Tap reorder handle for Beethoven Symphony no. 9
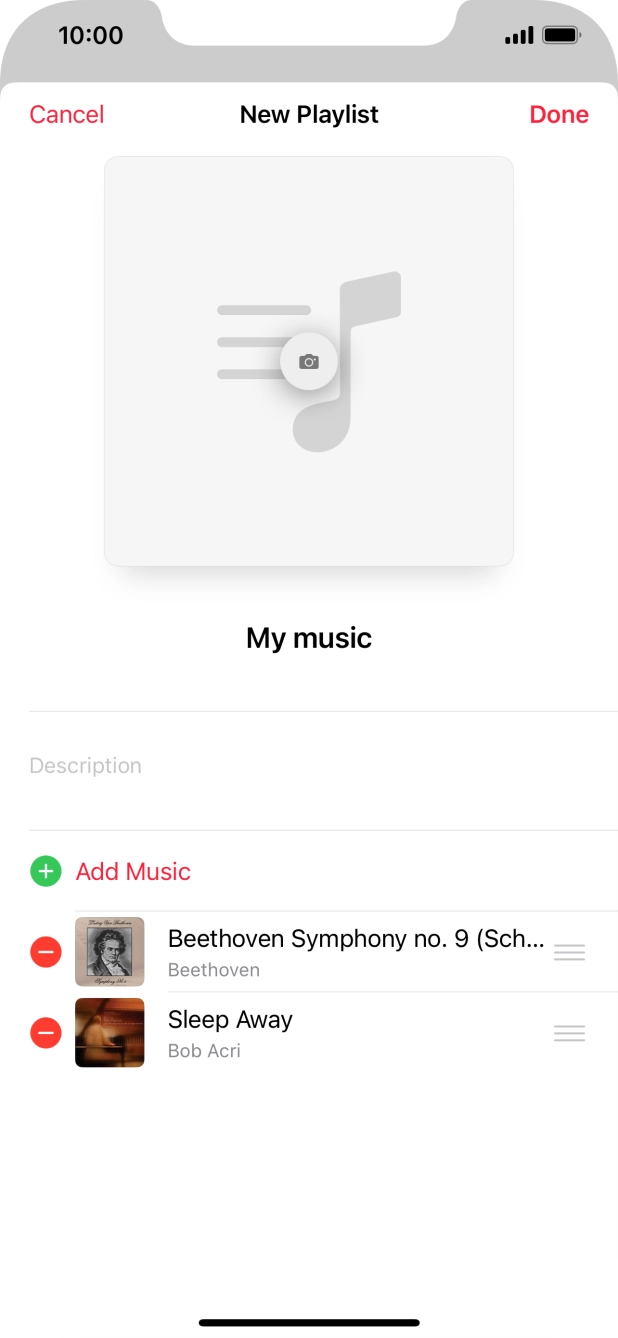 [x=569, y=952]
